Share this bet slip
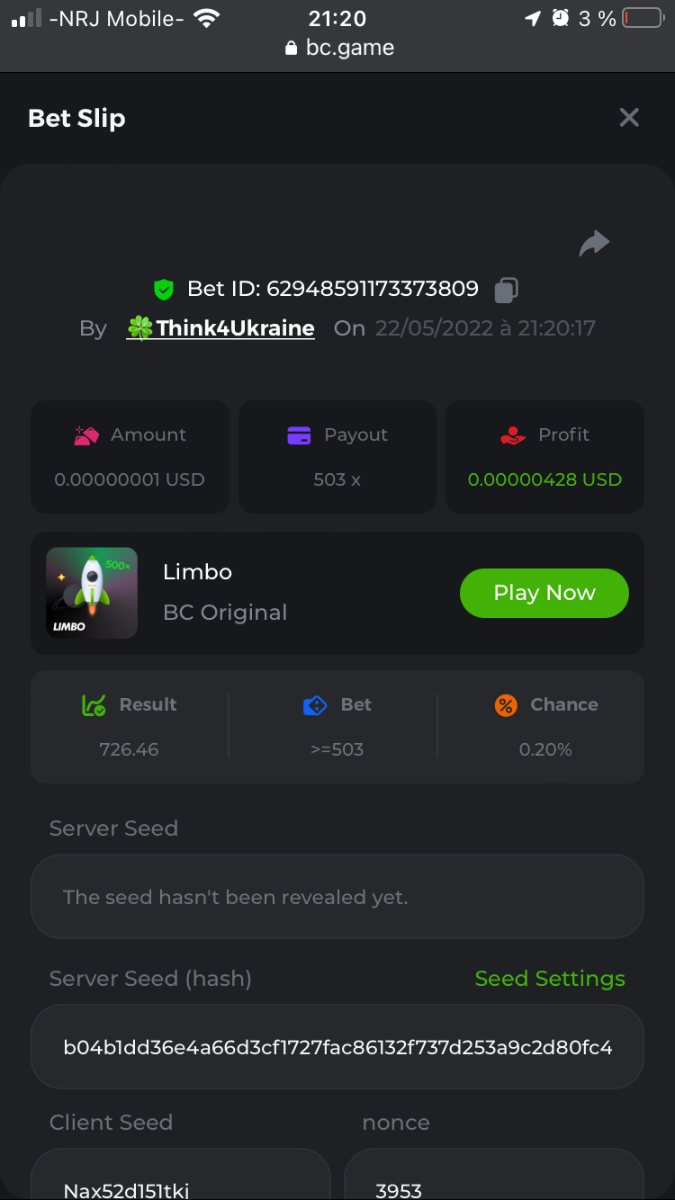Image resolution: width=675 pixels, height=1200 pixels. point(594,243)
